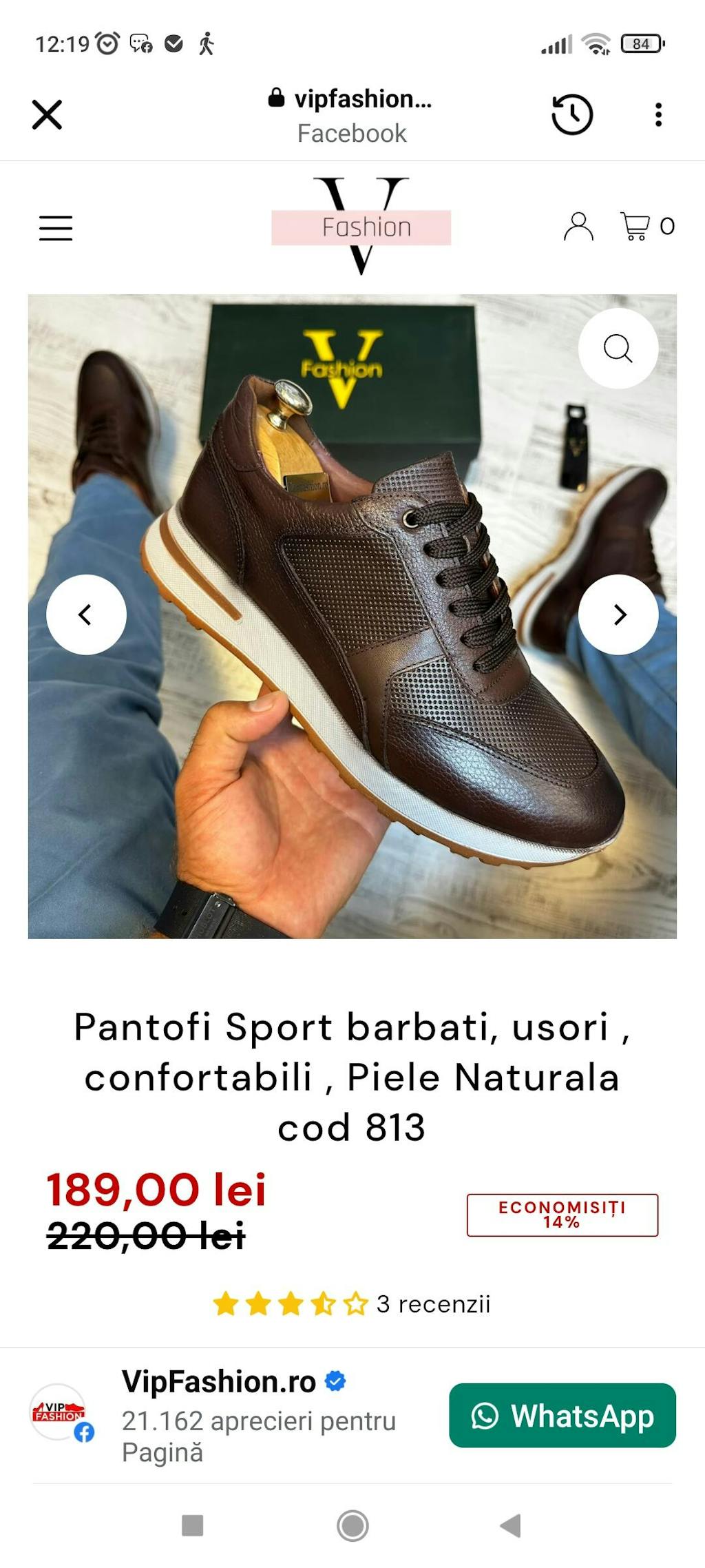This screenshot has height=1568, width=705.
Task: Zoom the product photo with magnifier
Action: [618, 348]
